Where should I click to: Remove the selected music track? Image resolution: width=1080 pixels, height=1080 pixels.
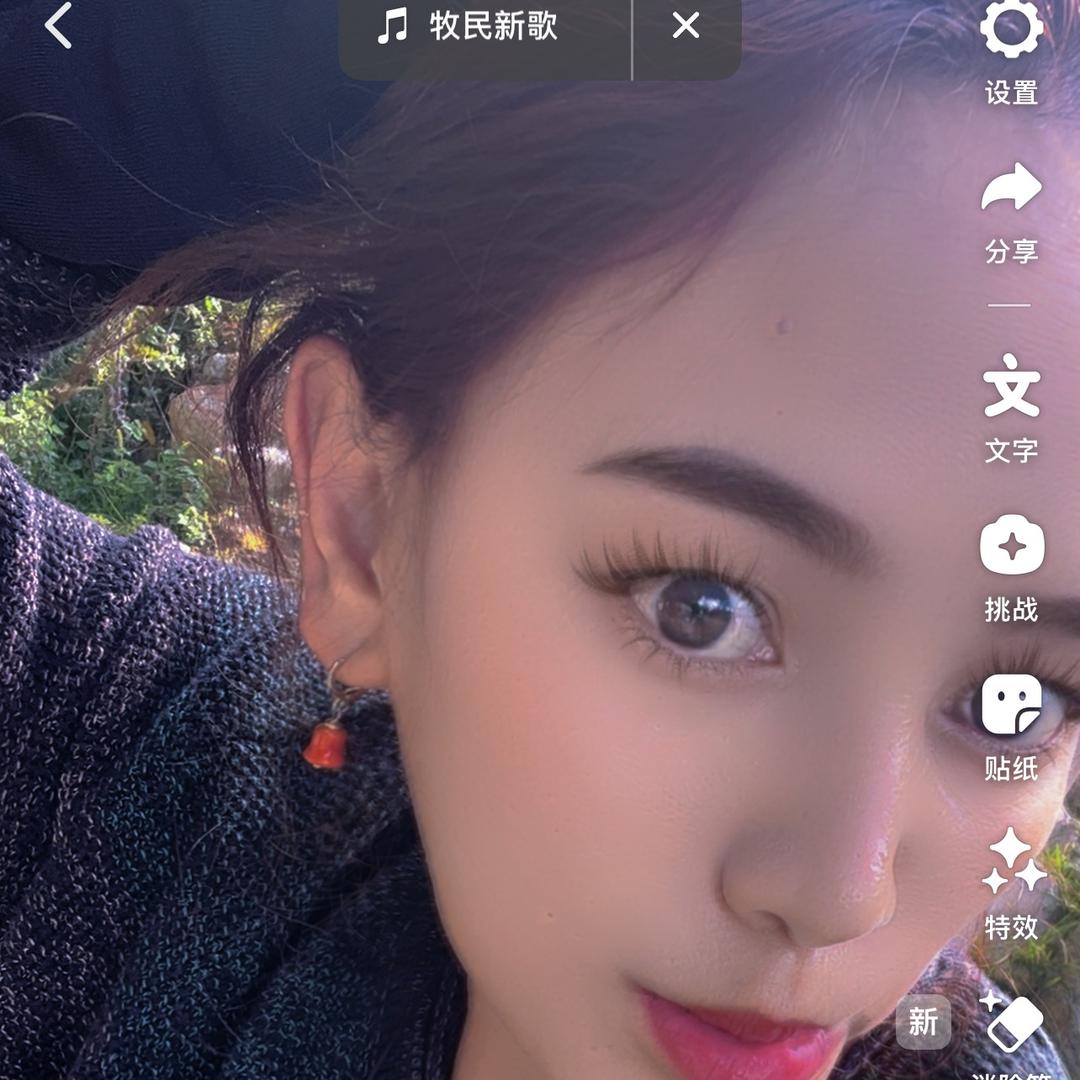coord(686,26)
